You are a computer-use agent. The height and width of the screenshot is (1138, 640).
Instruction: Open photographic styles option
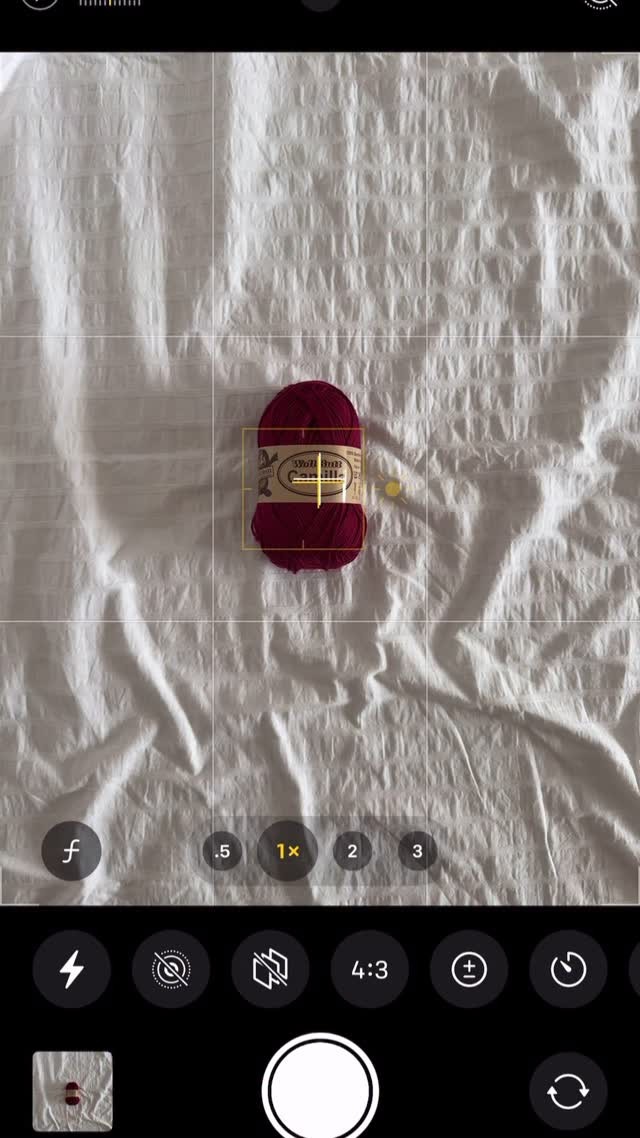pos(270,969)
